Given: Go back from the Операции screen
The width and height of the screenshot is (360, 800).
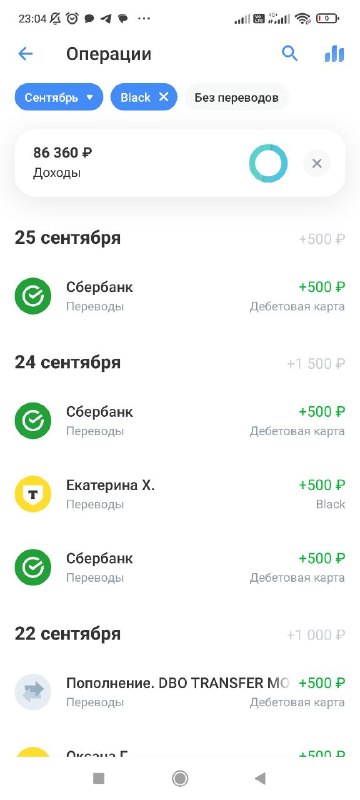Looking at the screenshot, I should (25, 54).
